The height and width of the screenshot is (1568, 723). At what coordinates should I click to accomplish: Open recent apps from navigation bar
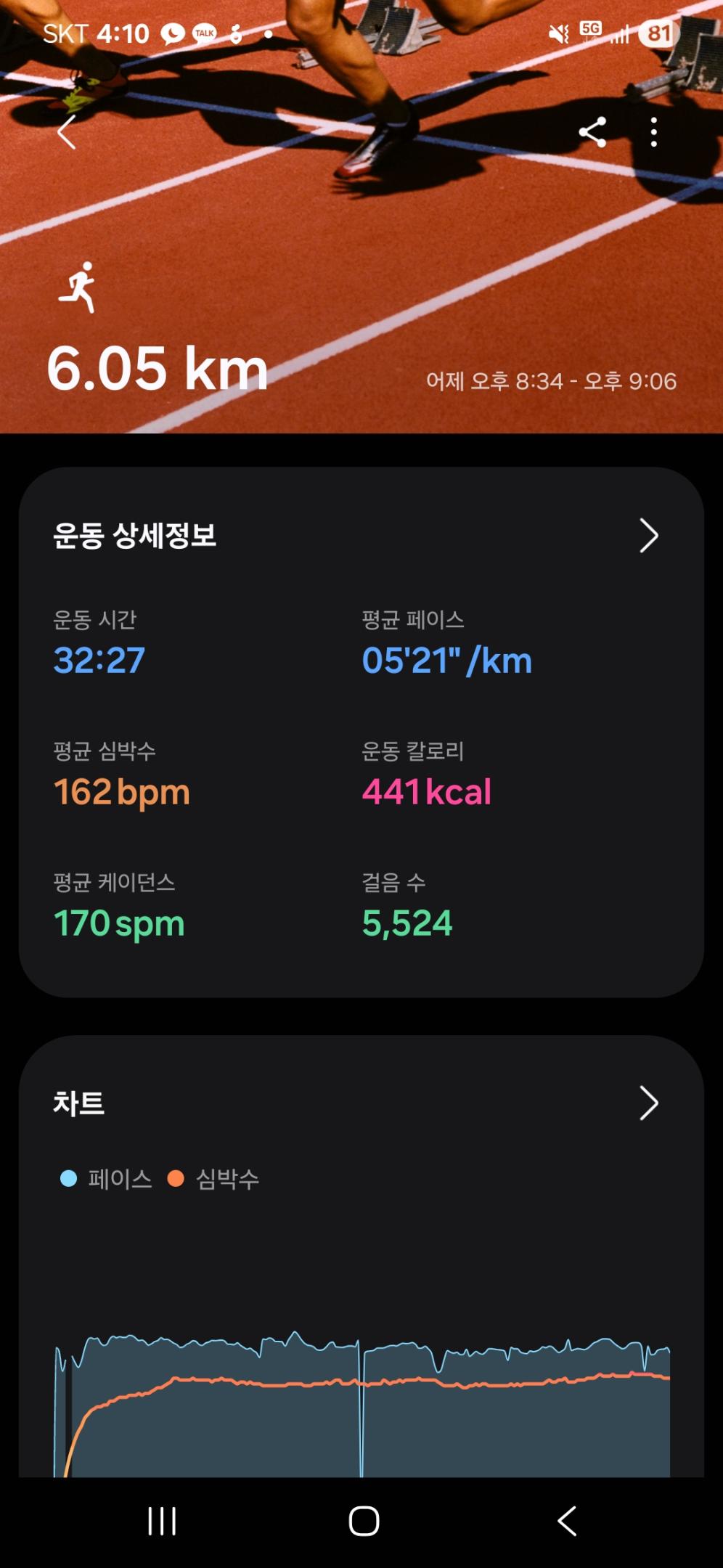point(162,1521)
